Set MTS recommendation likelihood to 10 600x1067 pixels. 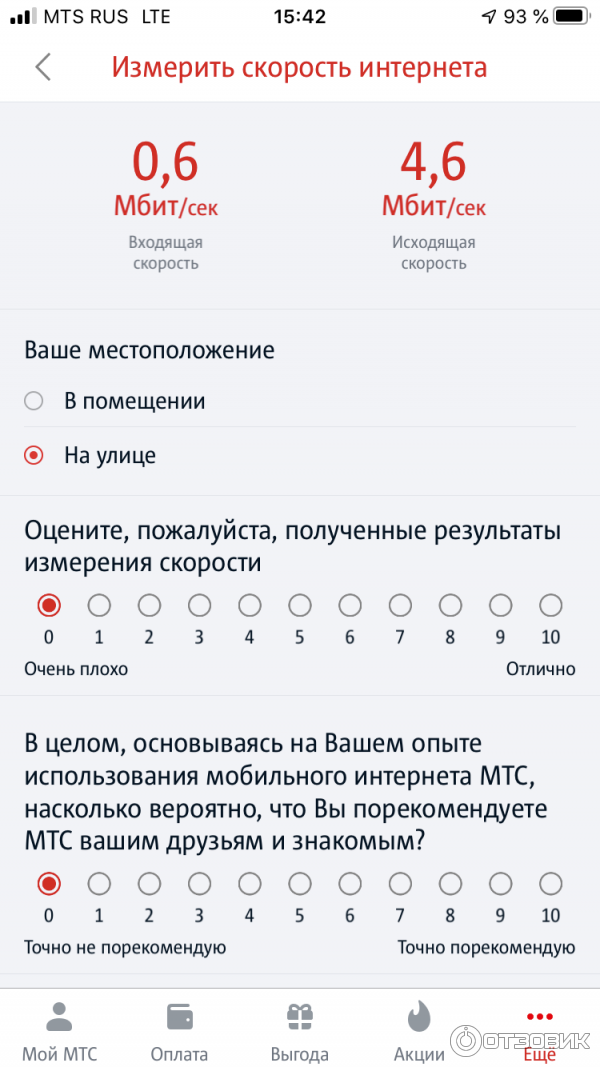[x=550, y=883]
